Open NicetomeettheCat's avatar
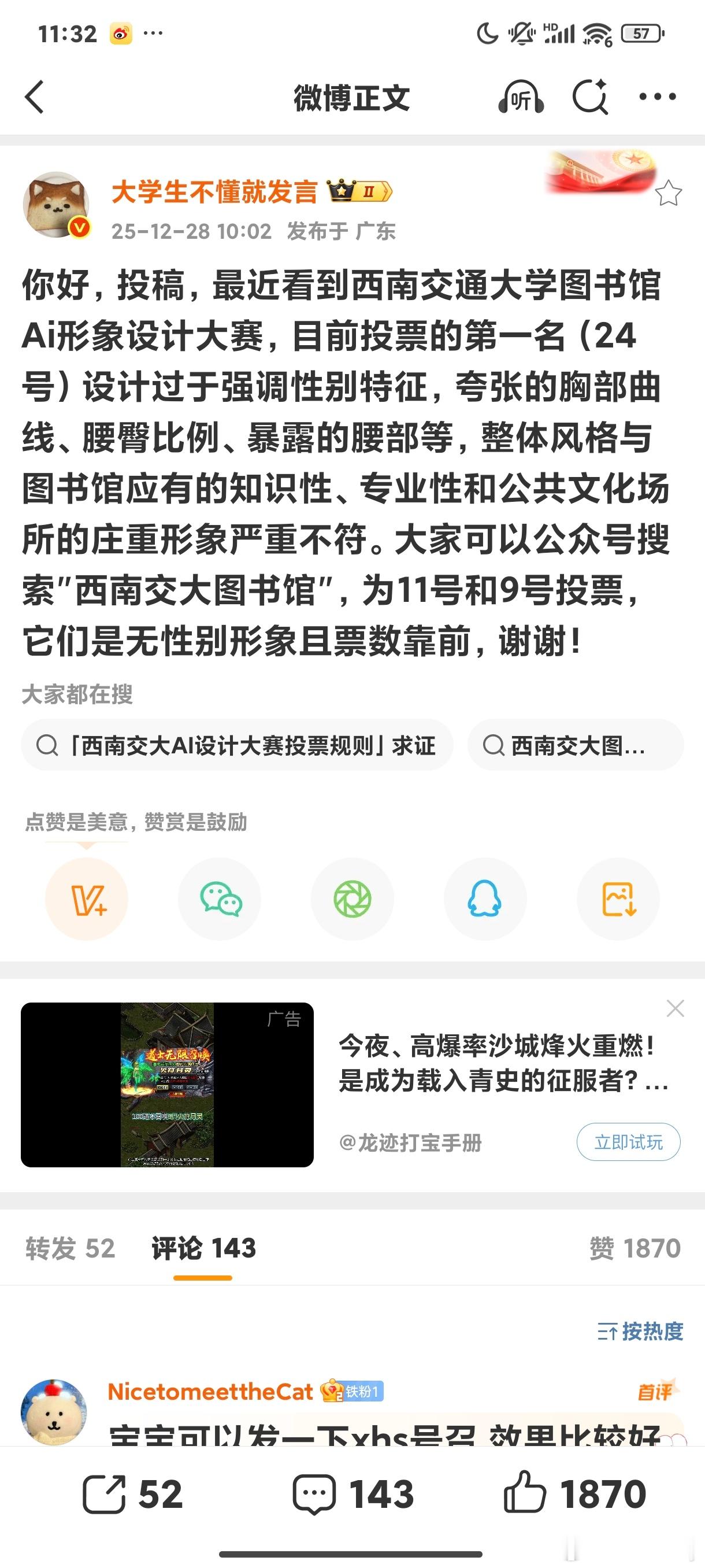Viewport: 705px width, 1568px height. coord(55,1411)
